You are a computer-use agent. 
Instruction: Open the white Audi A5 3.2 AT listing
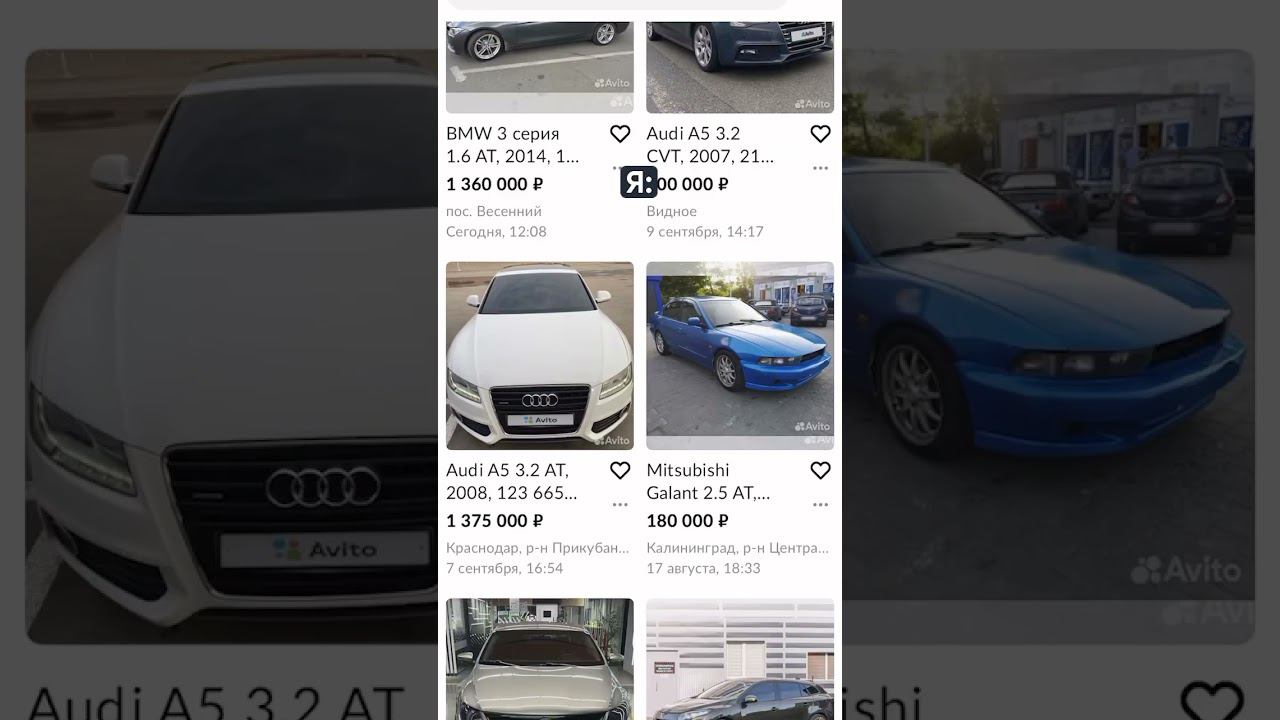539,356
